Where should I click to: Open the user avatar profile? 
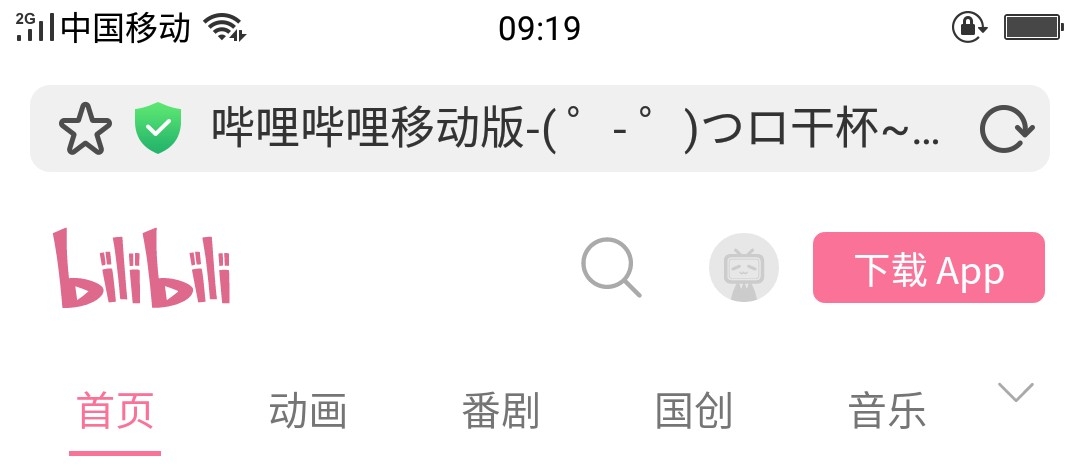744,268
